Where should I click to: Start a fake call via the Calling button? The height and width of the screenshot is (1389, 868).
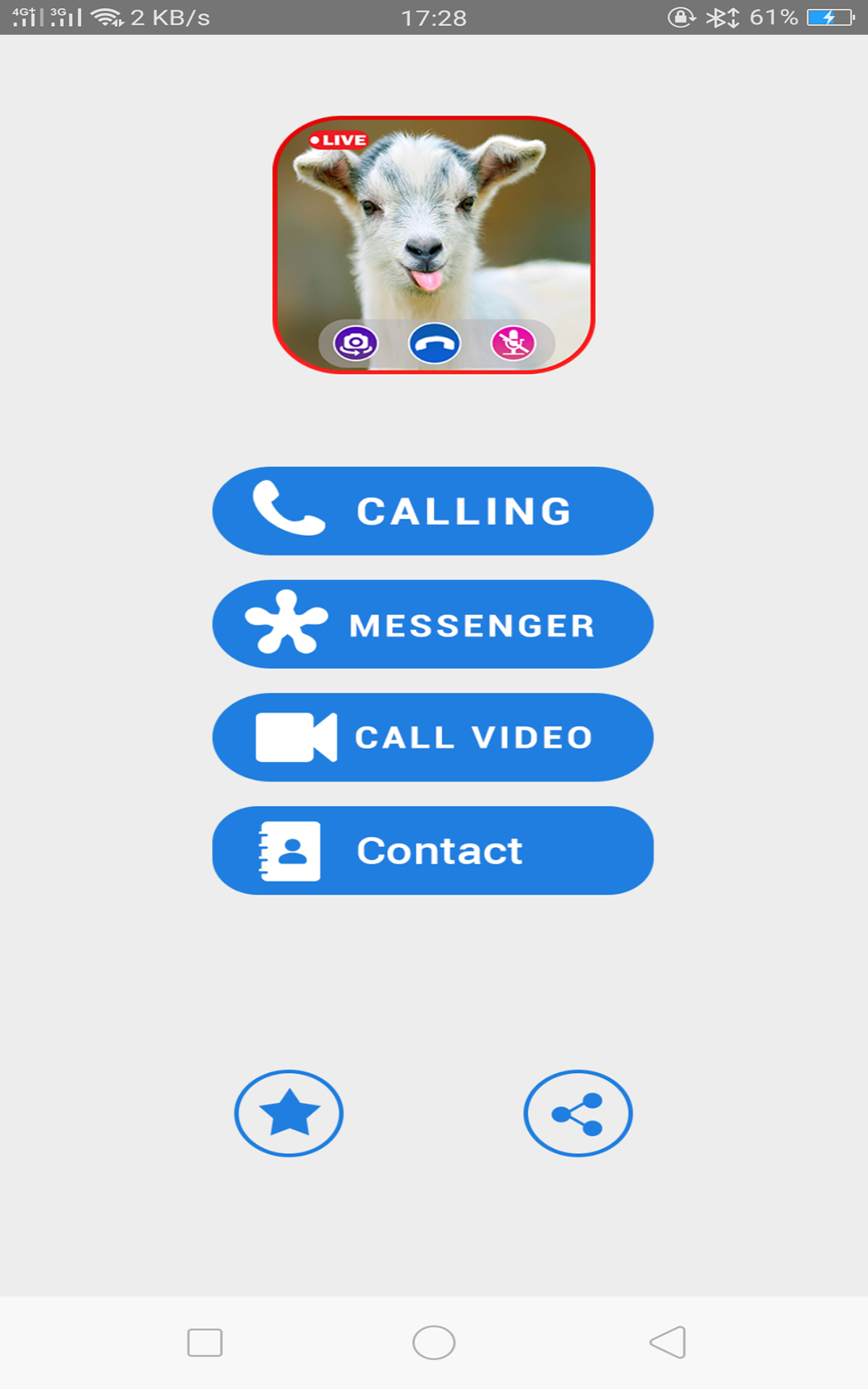pos(433,511)
